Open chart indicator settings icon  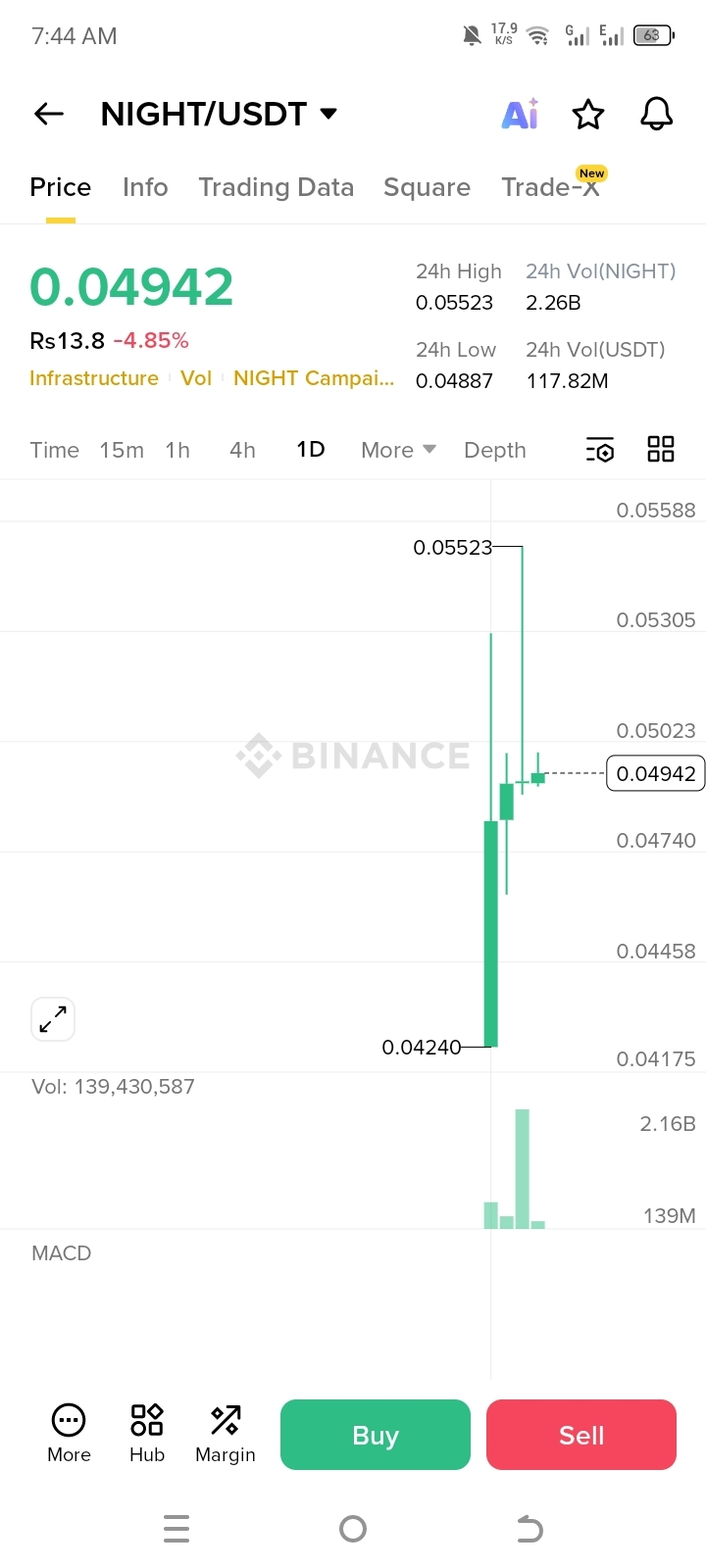pos(600,450)
